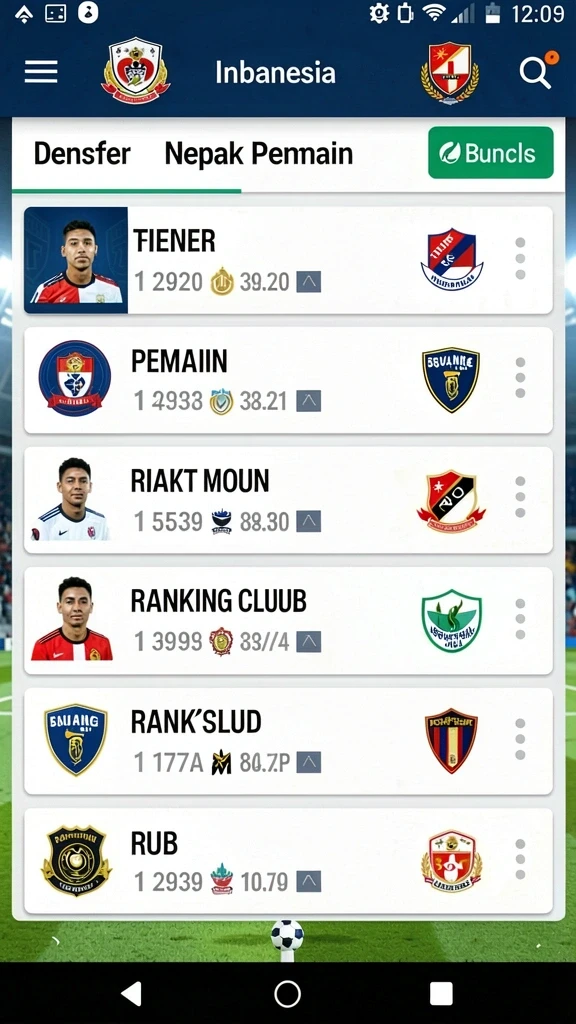Open three-dot menu on RIAKT MOUN row
576x1024 pixels.
[520, 498]
